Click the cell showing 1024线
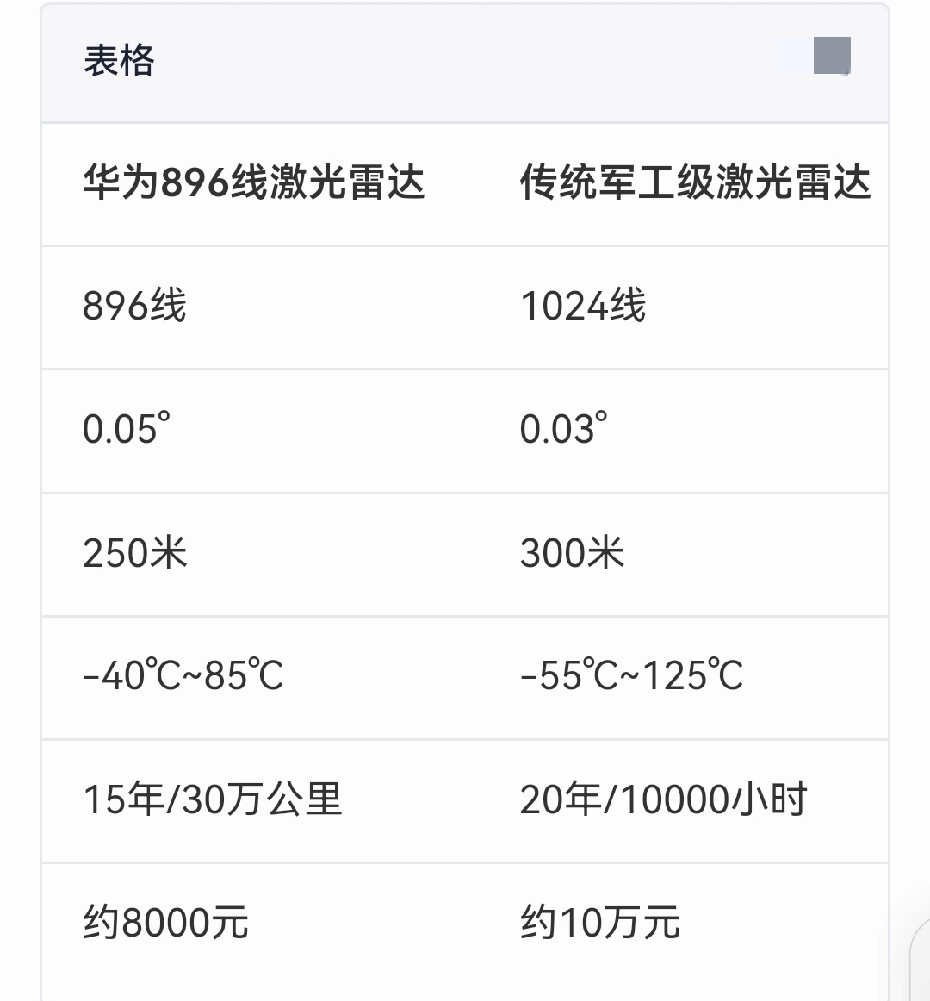 tap(584, 307)
